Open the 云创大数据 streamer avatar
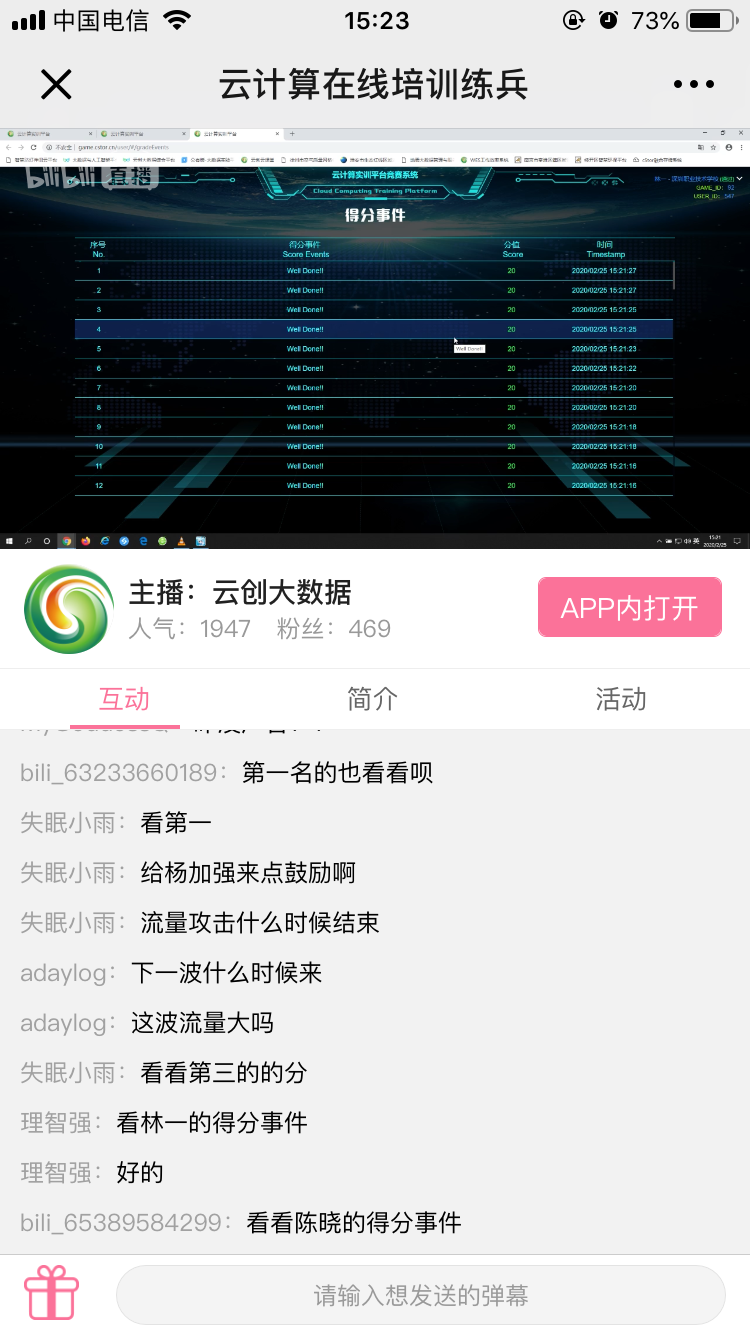 click(69, 609)
